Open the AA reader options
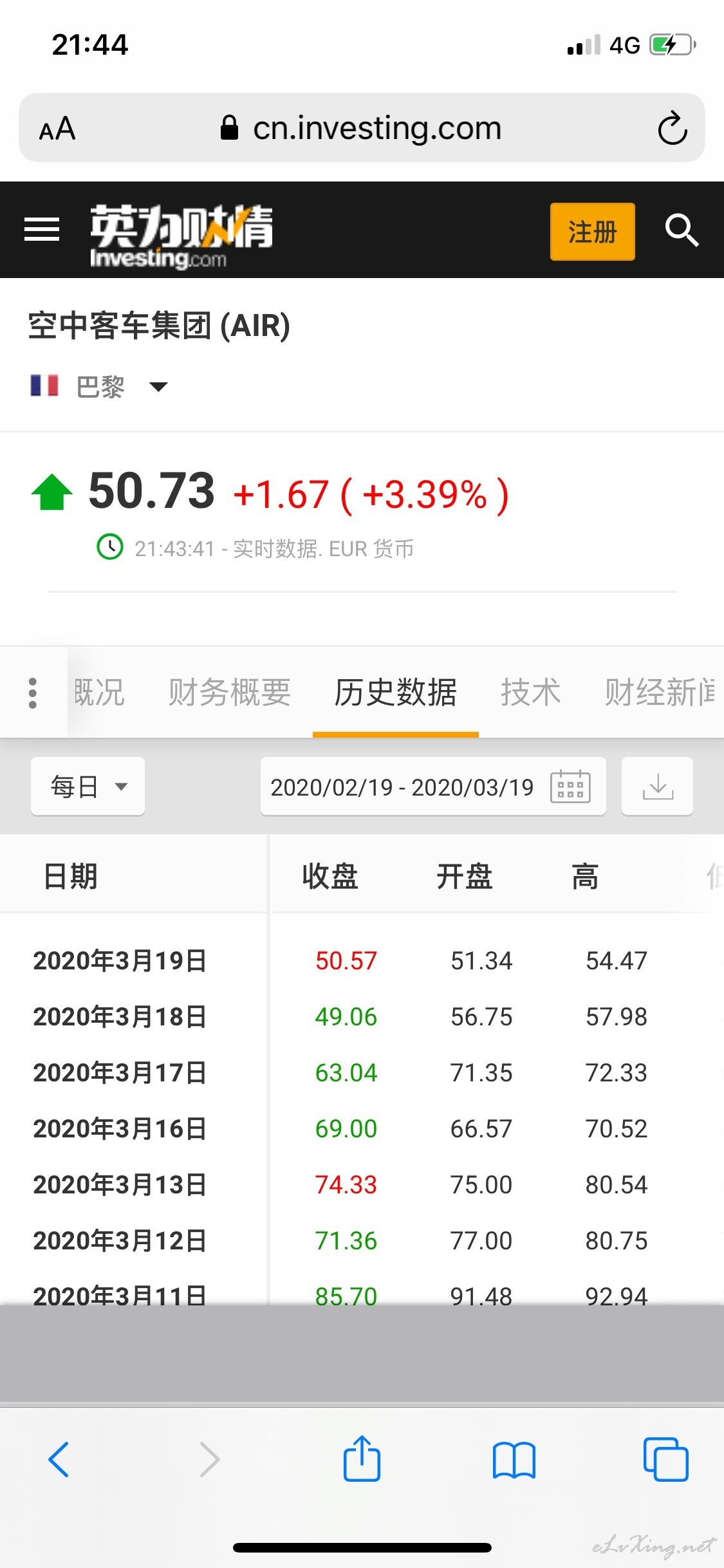The width and height of the screenshot is (724, 1568). click(57, 128)
